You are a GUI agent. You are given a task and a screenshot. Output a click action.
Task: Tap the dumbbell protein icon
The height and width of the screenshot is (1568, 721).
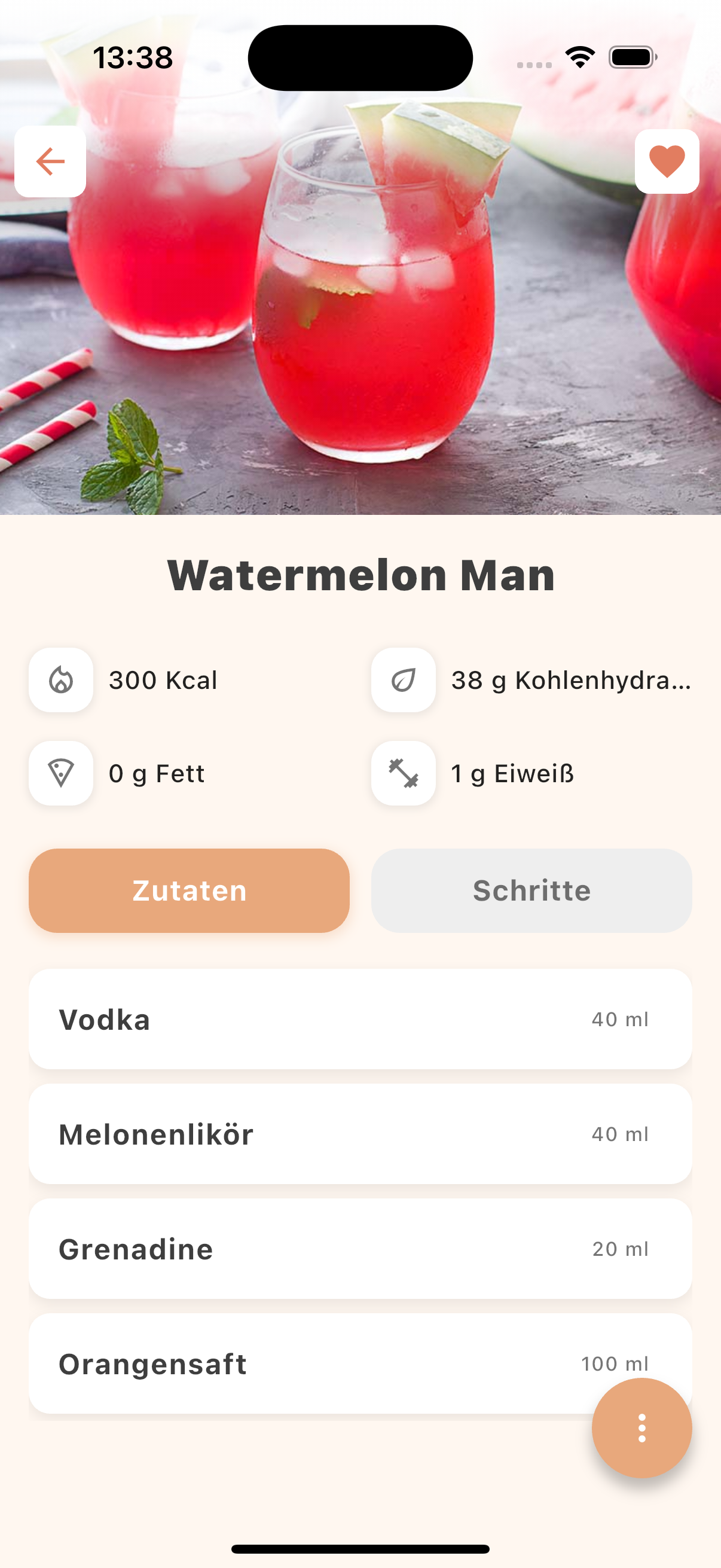[x=404, y=774]
